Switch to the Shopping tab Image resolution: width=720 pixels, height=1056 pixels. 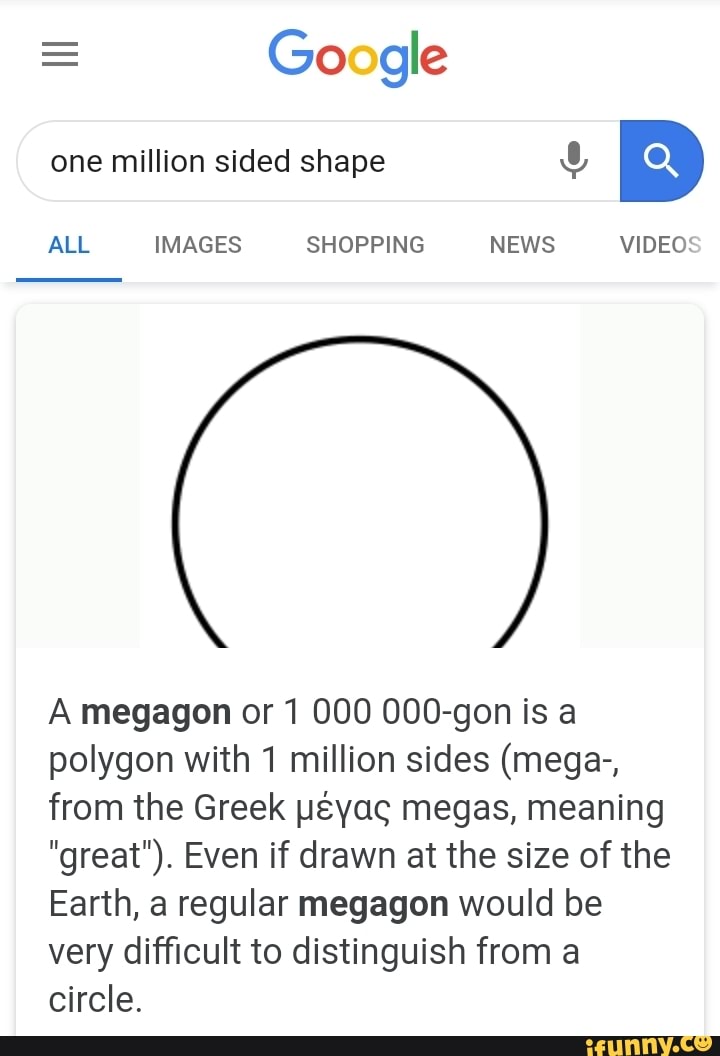click(x=365, y=245)
